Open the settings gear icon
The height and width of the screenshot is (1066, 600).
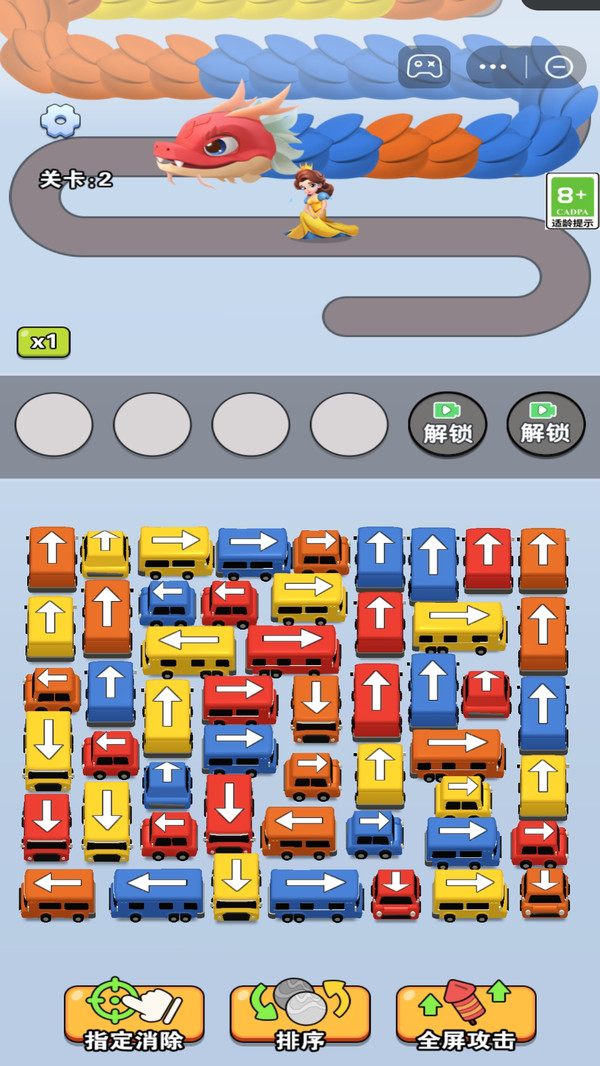(60, 121)
